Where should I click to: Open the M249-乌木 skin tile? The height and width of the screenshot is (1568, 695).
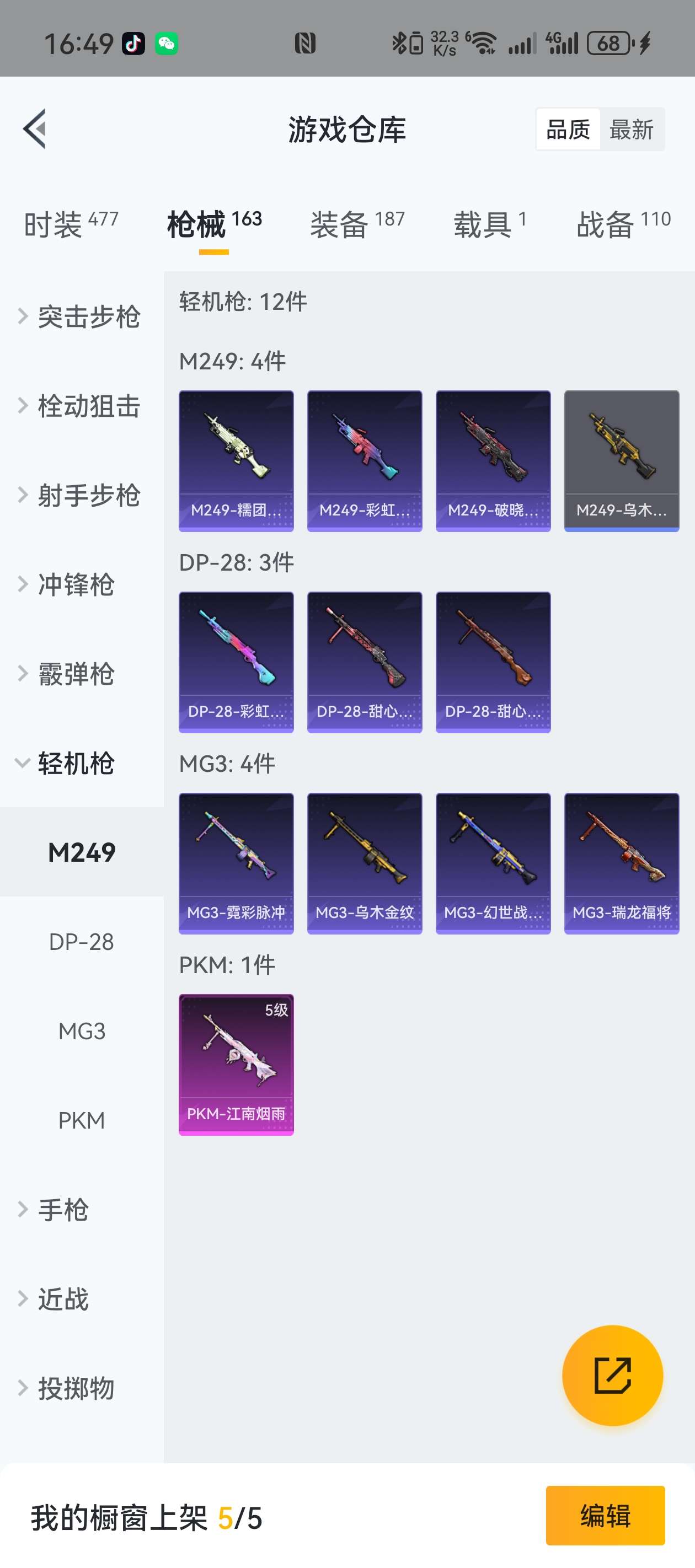click(621, 461)
